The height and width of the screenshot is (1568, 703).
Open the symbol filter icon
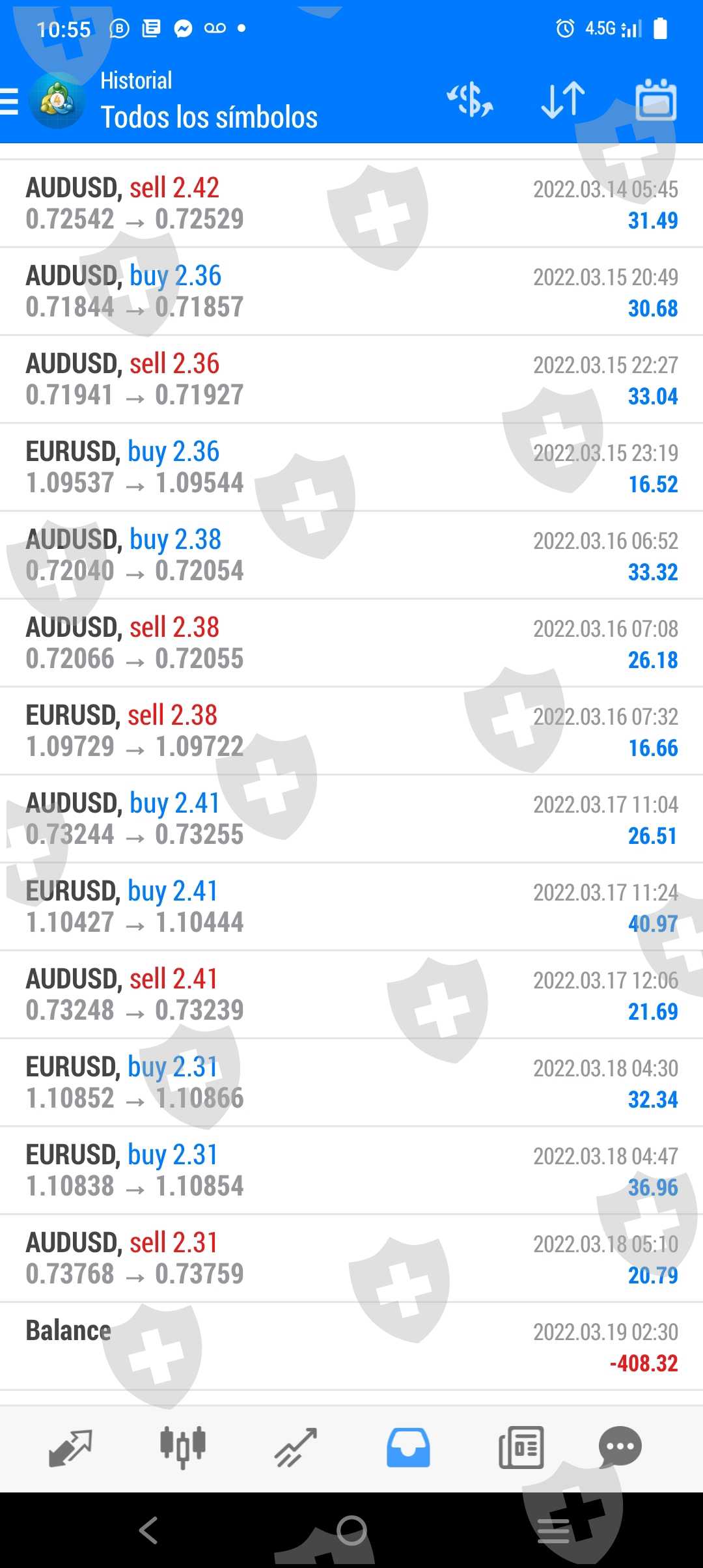click(470, 100)
